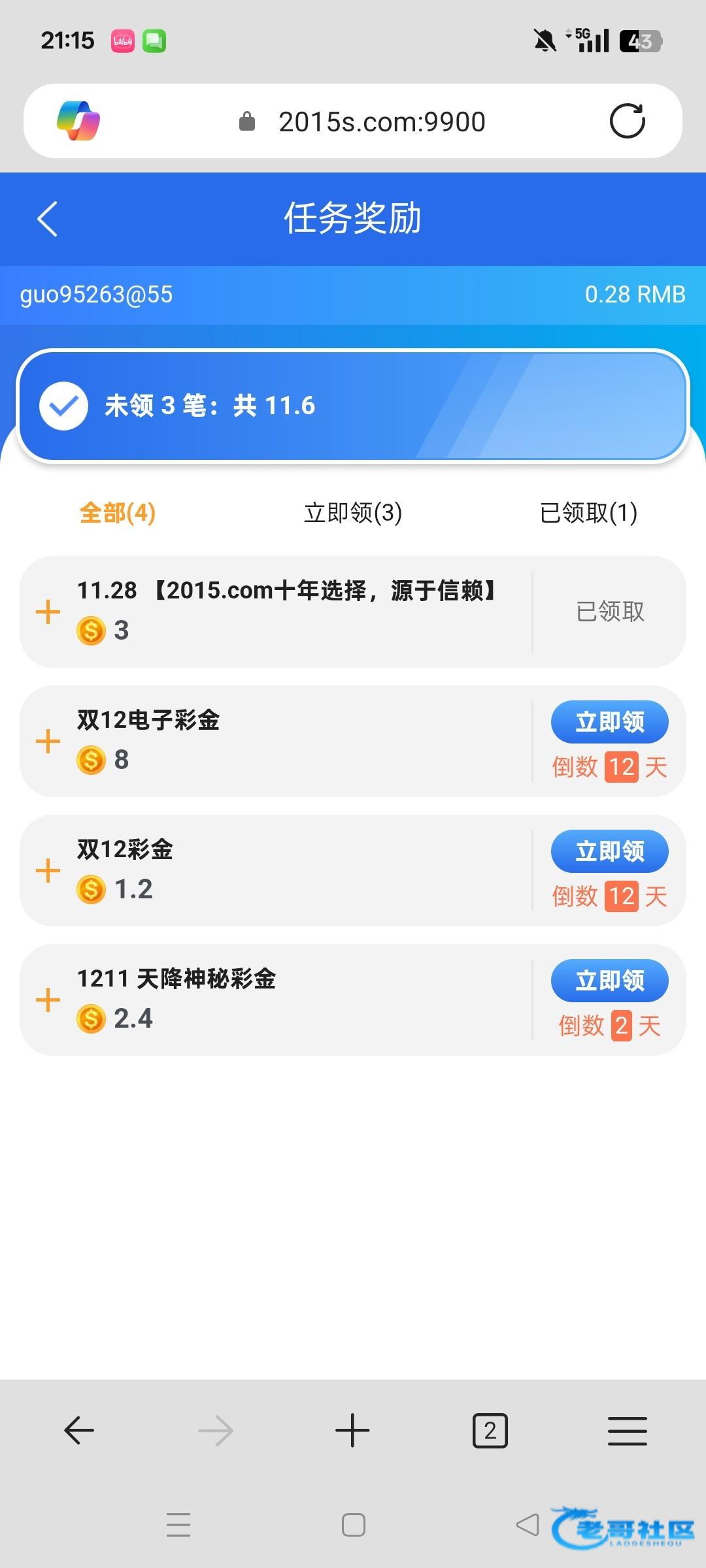Claim the 双12彩金 reward of 1.2

point(609,851)
